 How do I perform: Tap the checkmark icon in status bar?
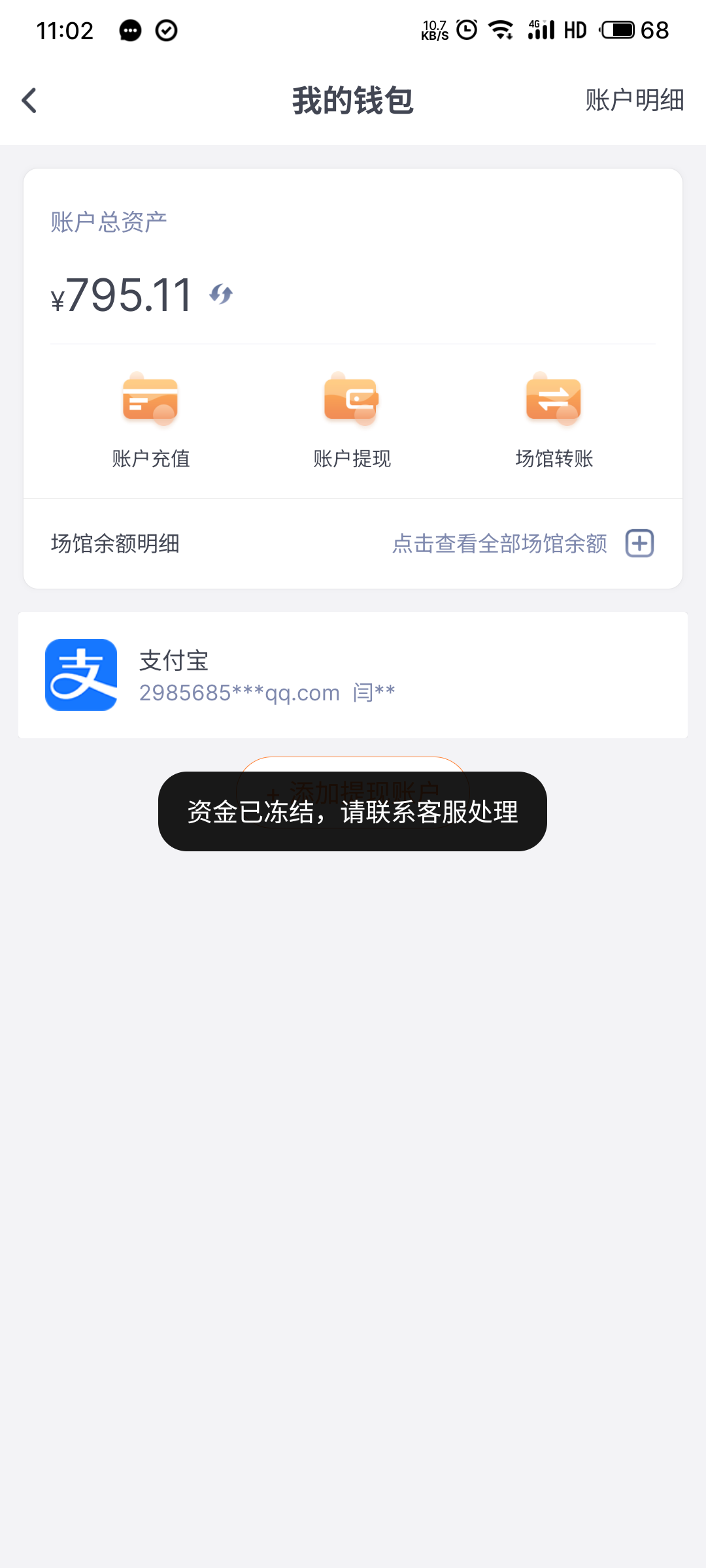165,30
